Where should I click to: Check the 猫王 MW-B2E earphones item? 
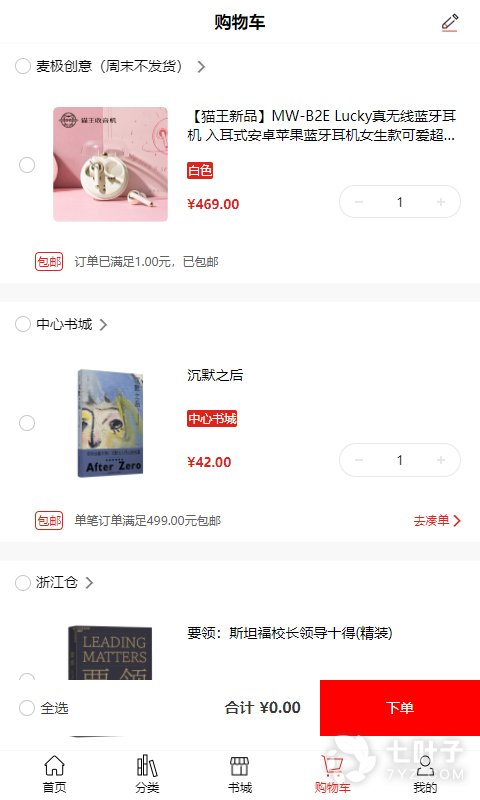[27, 165]
